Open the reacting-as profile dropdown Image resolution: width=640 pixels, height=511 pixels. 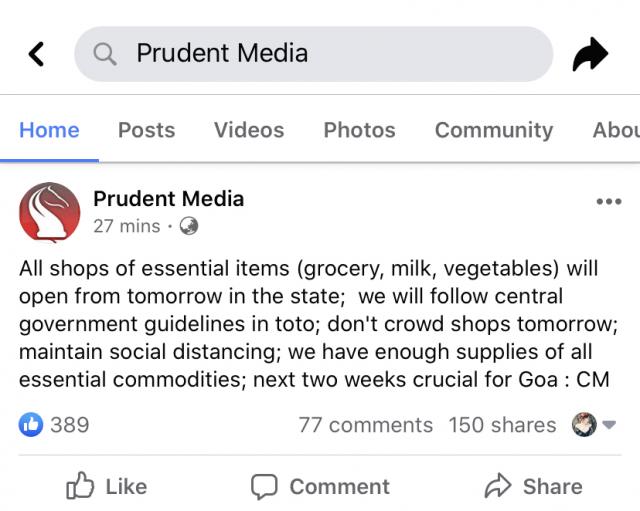click(594, 425)
